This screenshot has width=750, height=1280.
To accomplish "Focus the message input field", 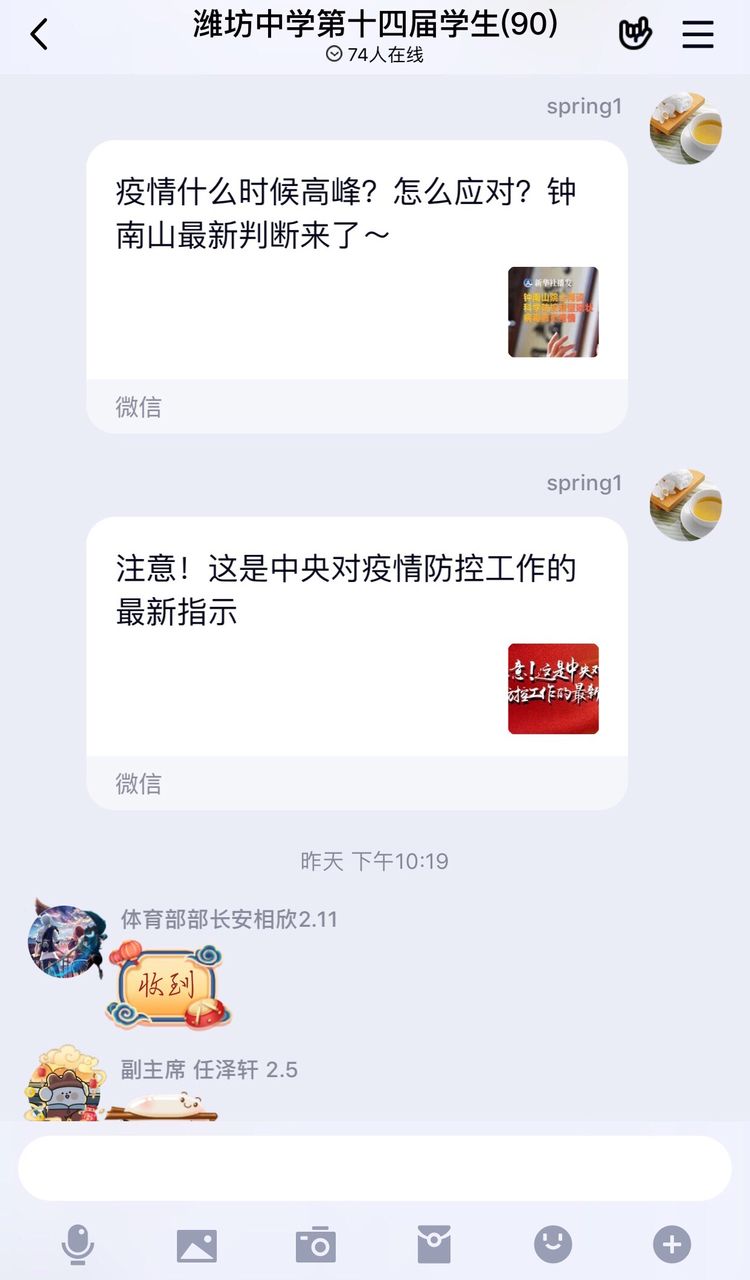I will 374,1168.
